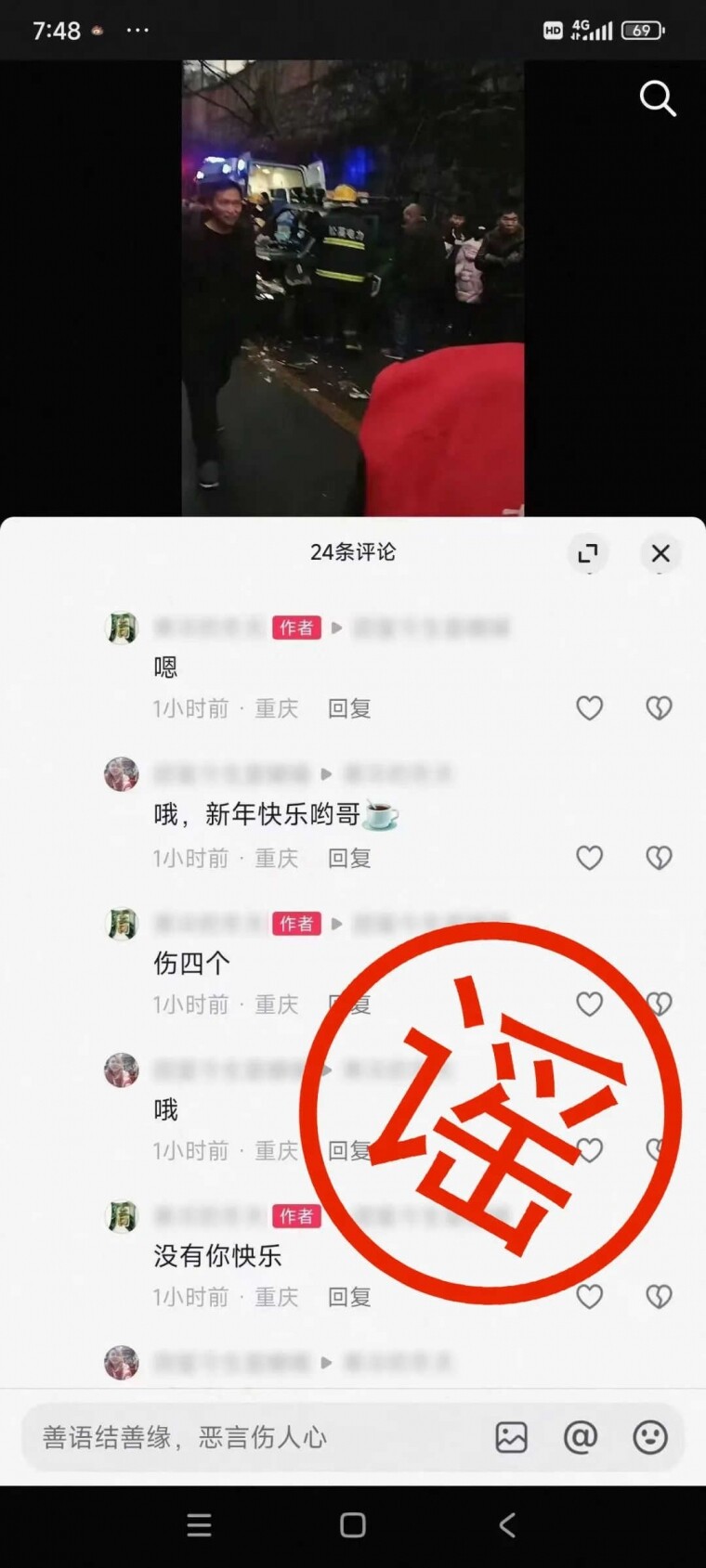Screen dimensions: 706x1568
Task: Like the comment "哦，新年快乐哟哥"
Action: click(x=590, y=857)
